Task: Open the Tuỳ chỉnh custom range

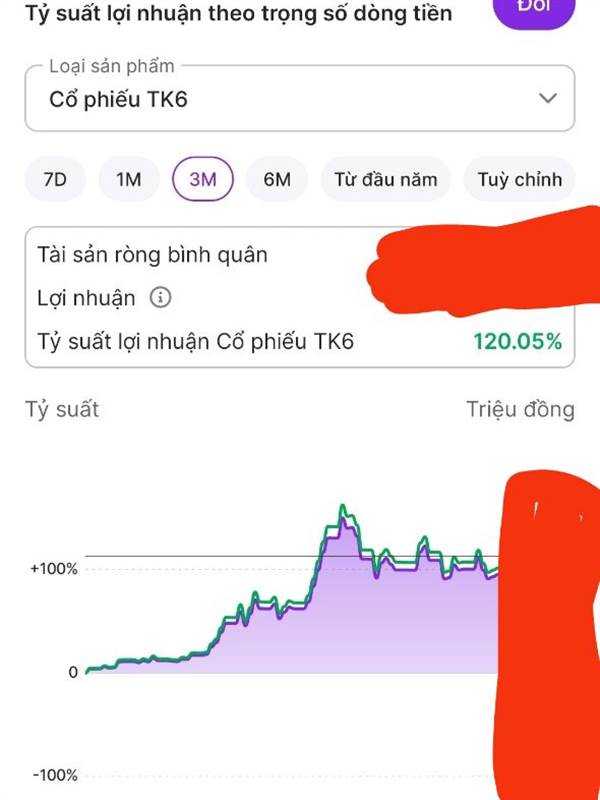Action: tap(519, 180)
